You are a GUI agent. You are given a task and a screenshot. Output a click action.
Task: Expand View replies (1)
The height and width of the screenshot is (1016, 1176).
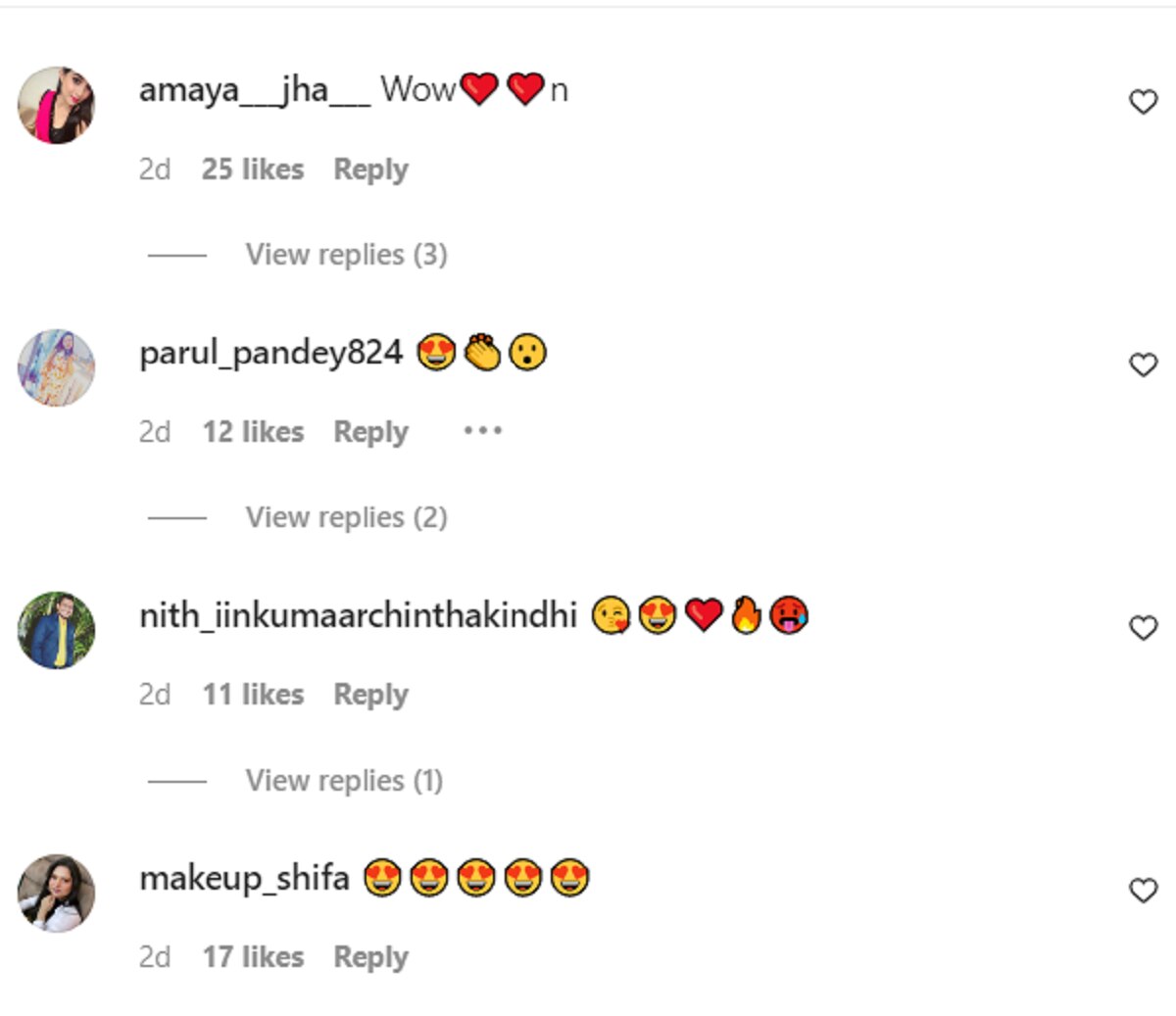tap(344, 781)
